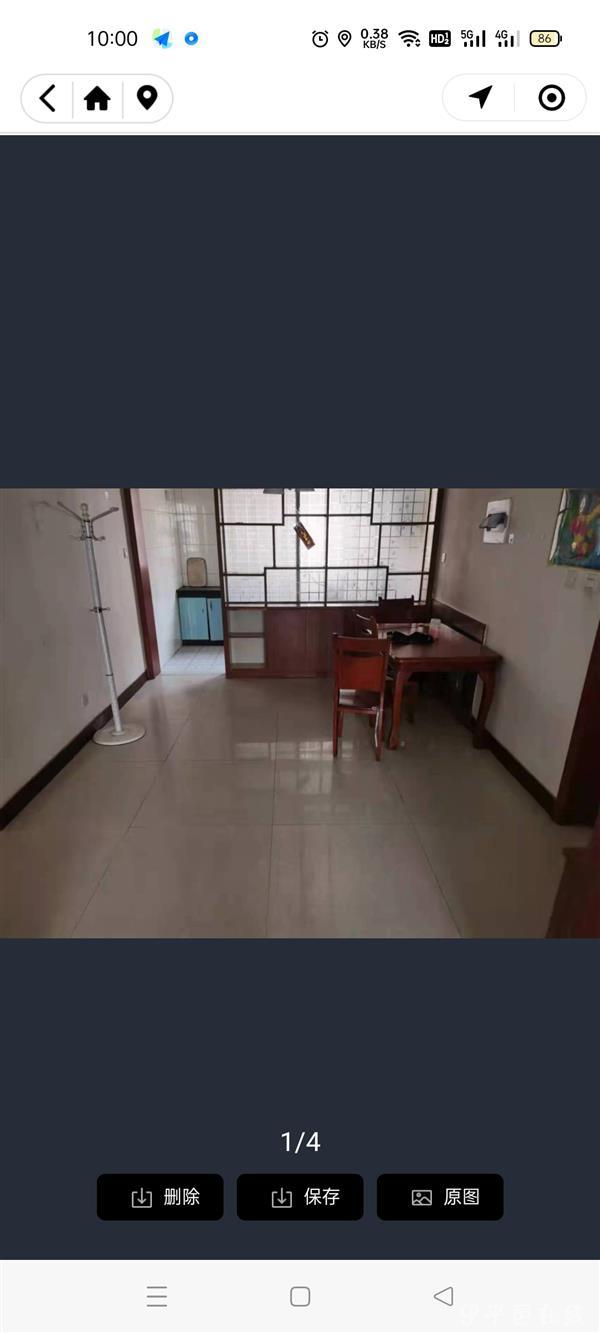Tap the room photo in viewer
This screenshot has height=1333, width=600.
click(x=300, y=712)
